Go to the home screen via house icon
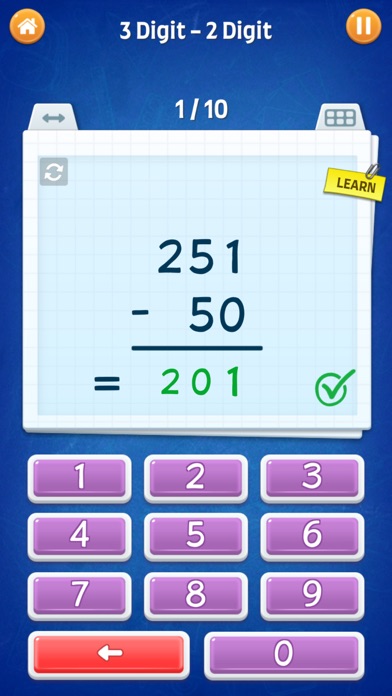Viewport: 392px width, 696px height. click(27, 26)
